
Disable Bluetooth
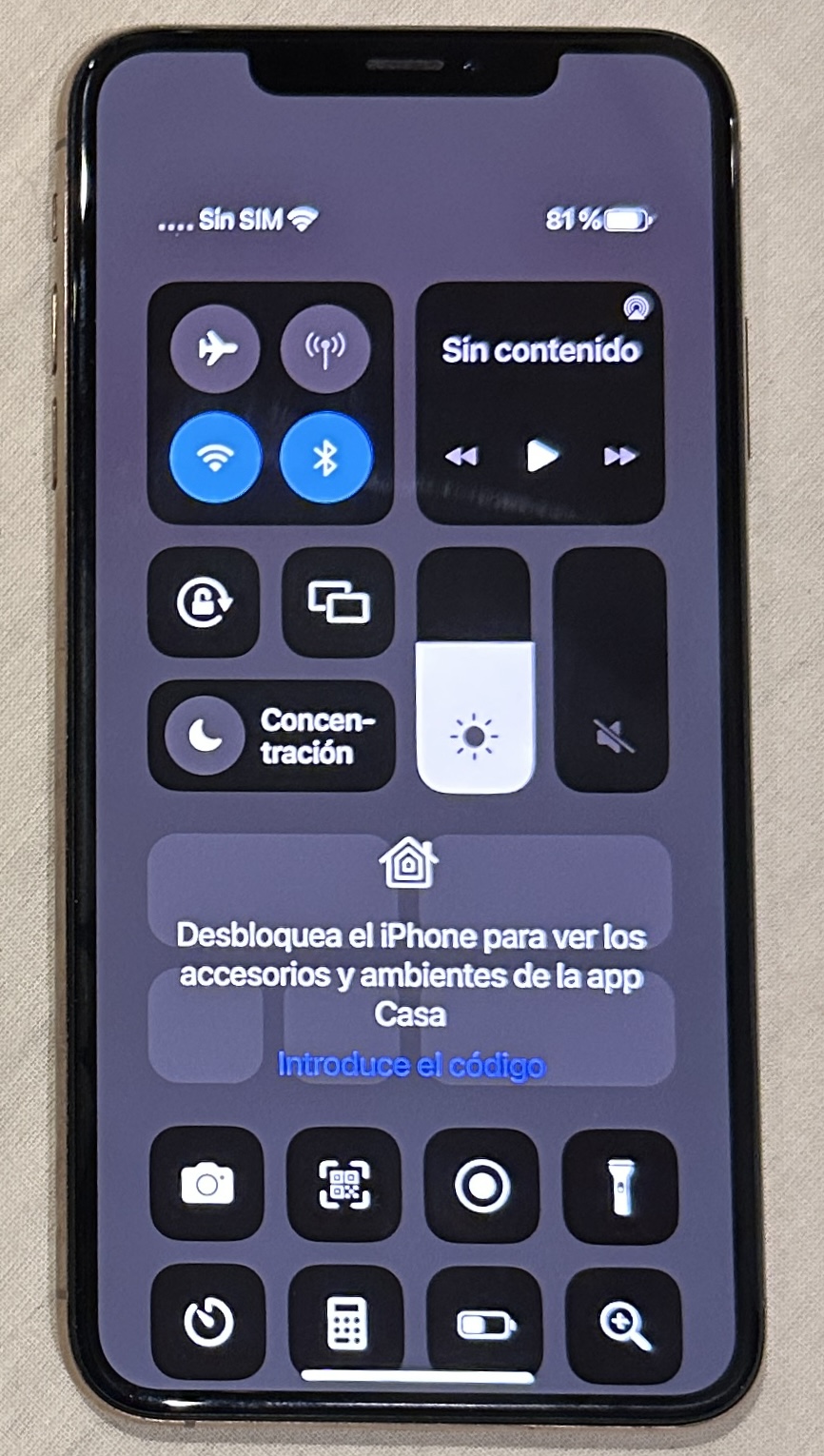(325, 458)
